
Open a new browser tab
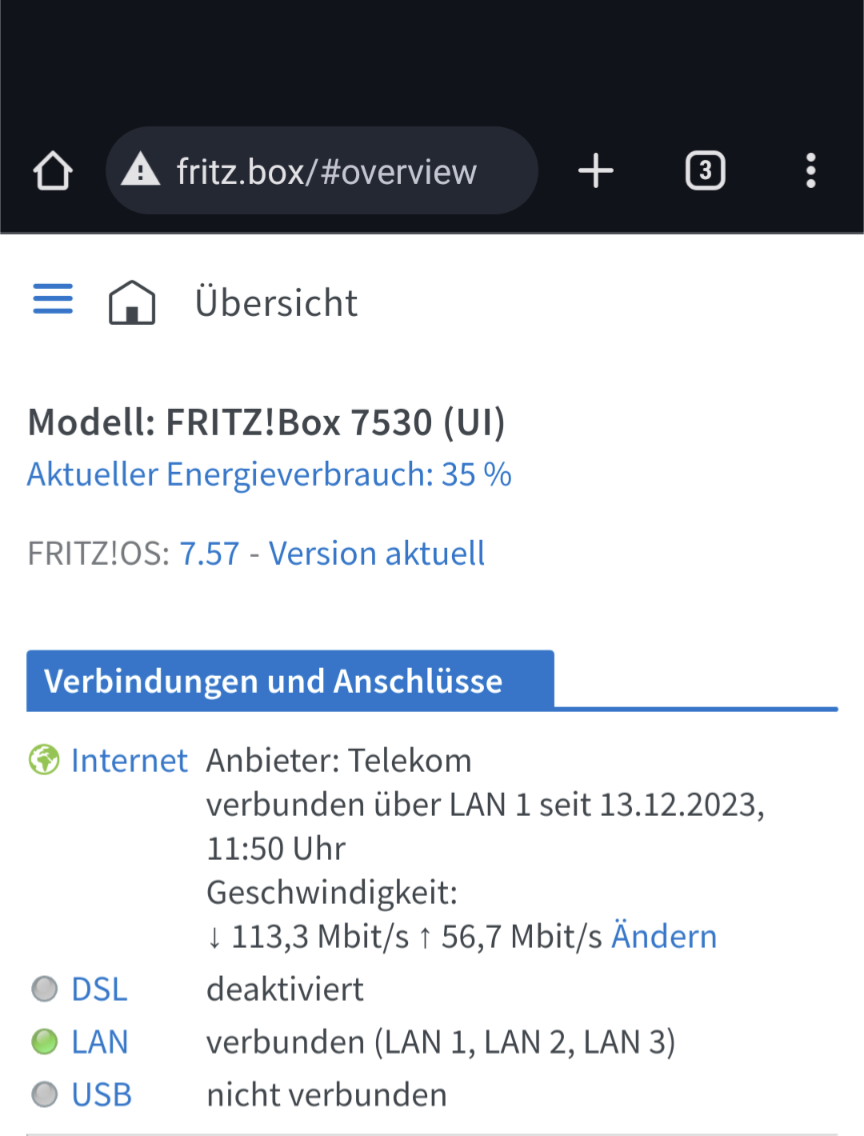point(595,171)
